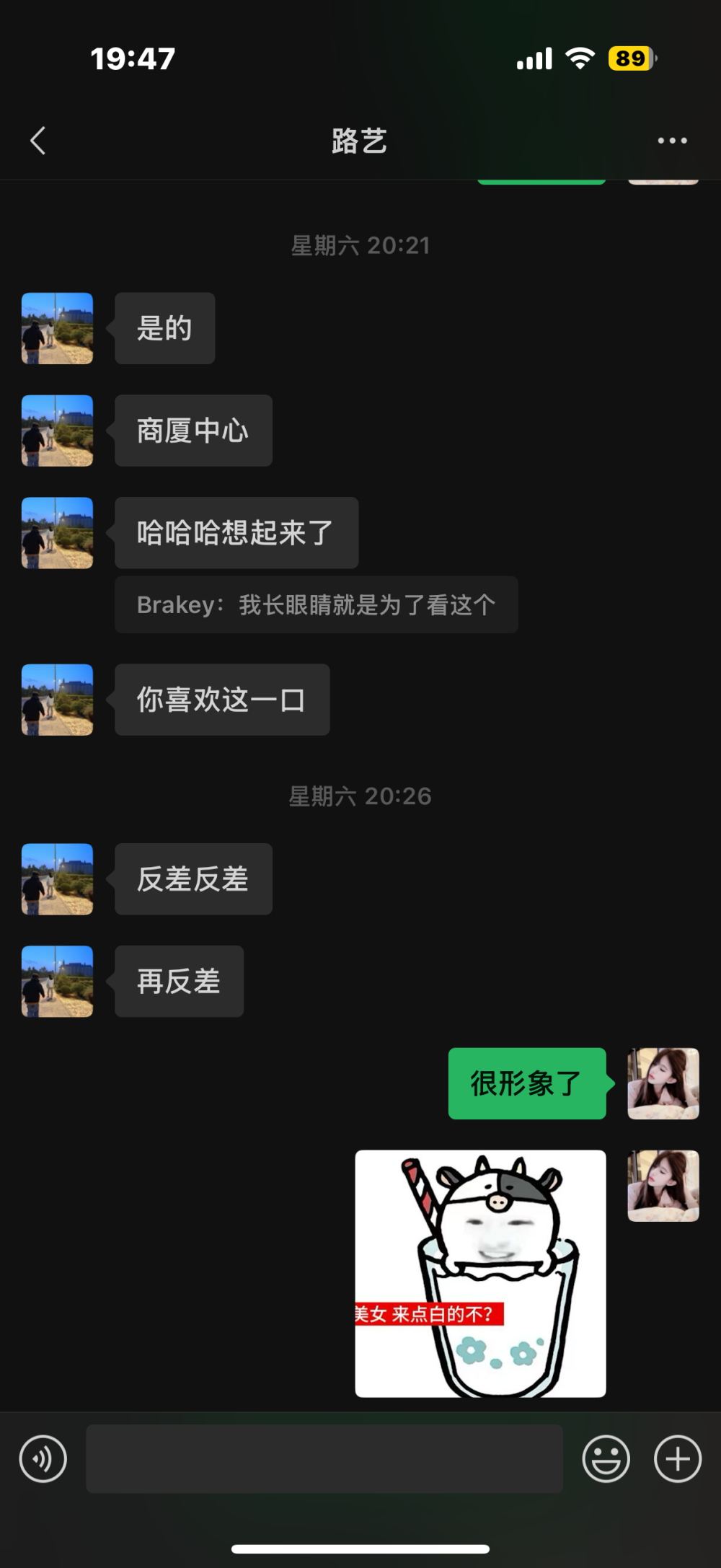
Task: Tap the 哈哈哈想起来了 message bubble
Action: click(236, 532)
